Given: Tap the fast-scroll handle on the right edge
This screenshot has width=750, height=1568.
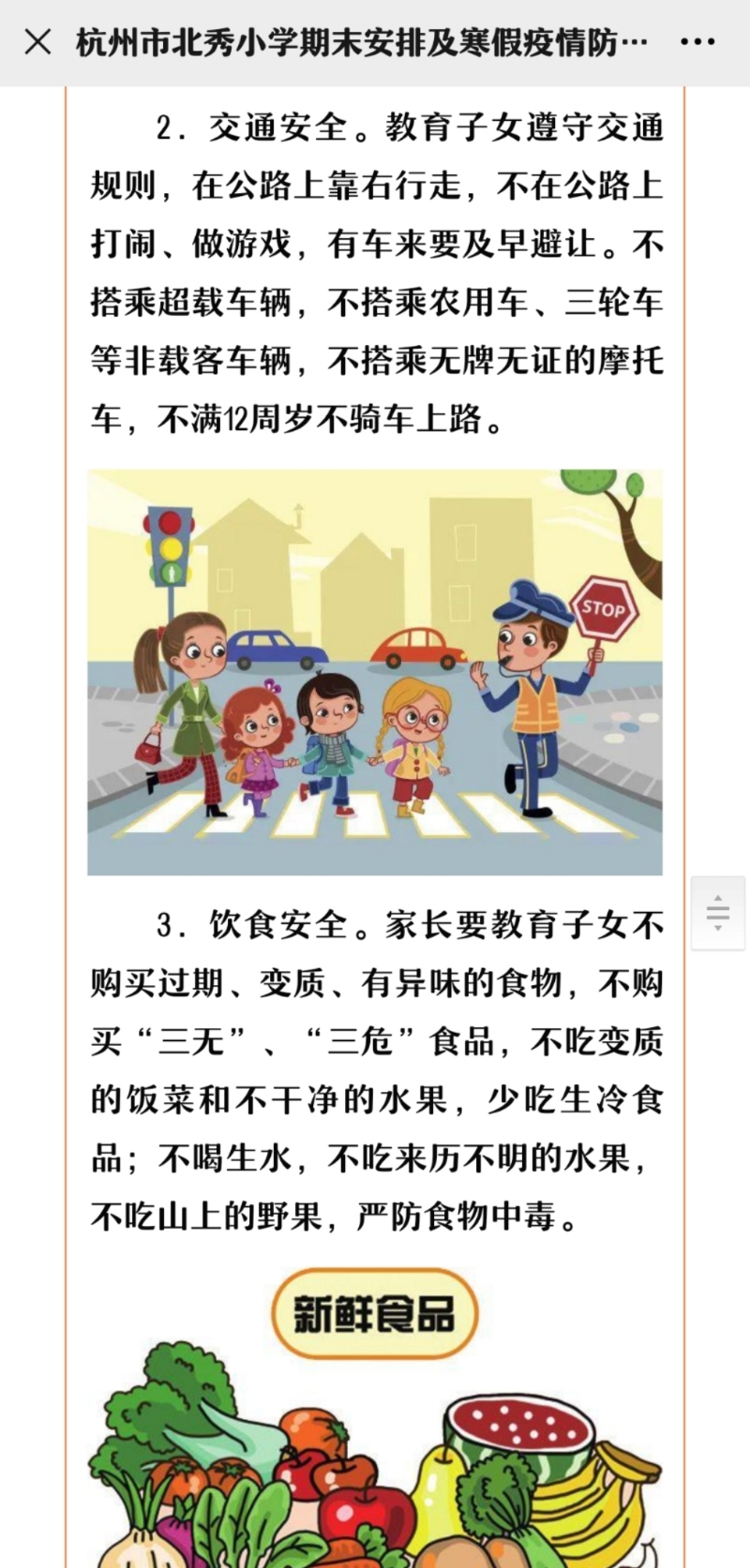Looking at the screenshot, I should tap(718, 913).
